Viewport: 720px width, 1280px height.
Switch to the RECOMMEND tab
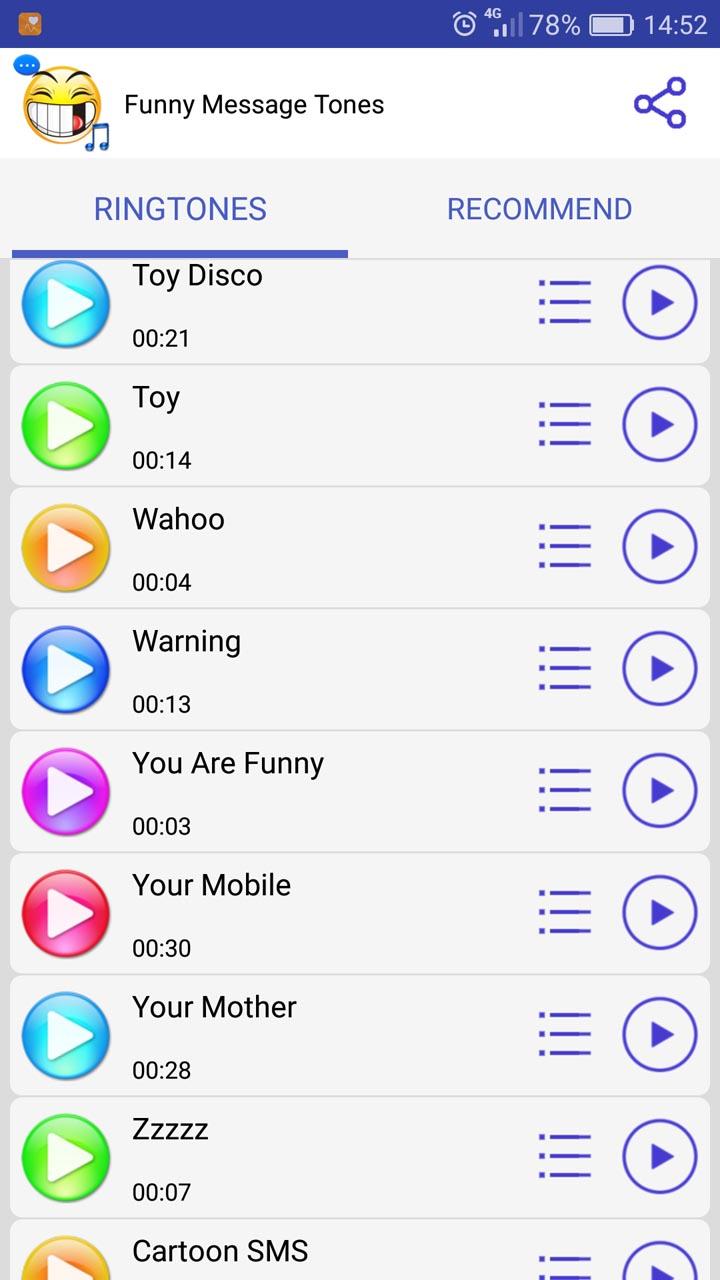[x=539, y=209]
